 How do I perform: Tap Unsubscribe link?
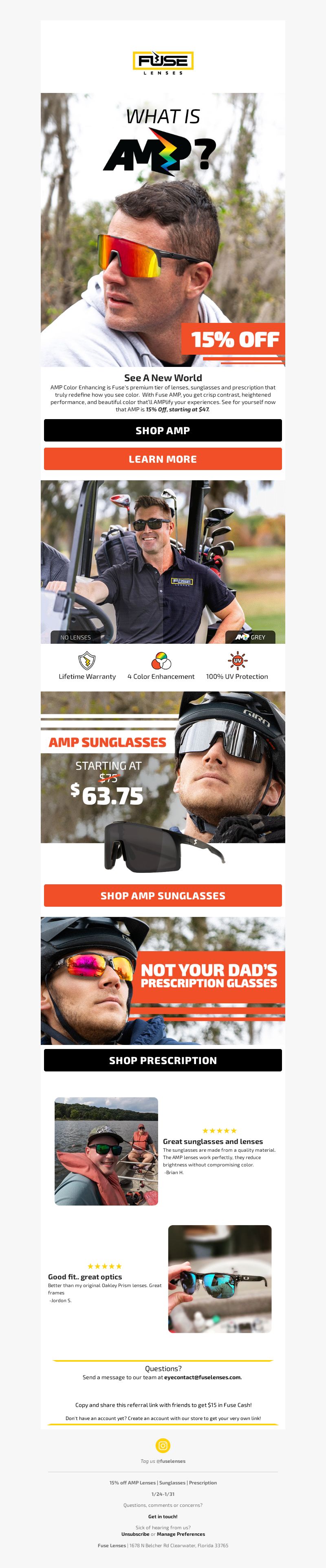click(x=135, y=1534)
